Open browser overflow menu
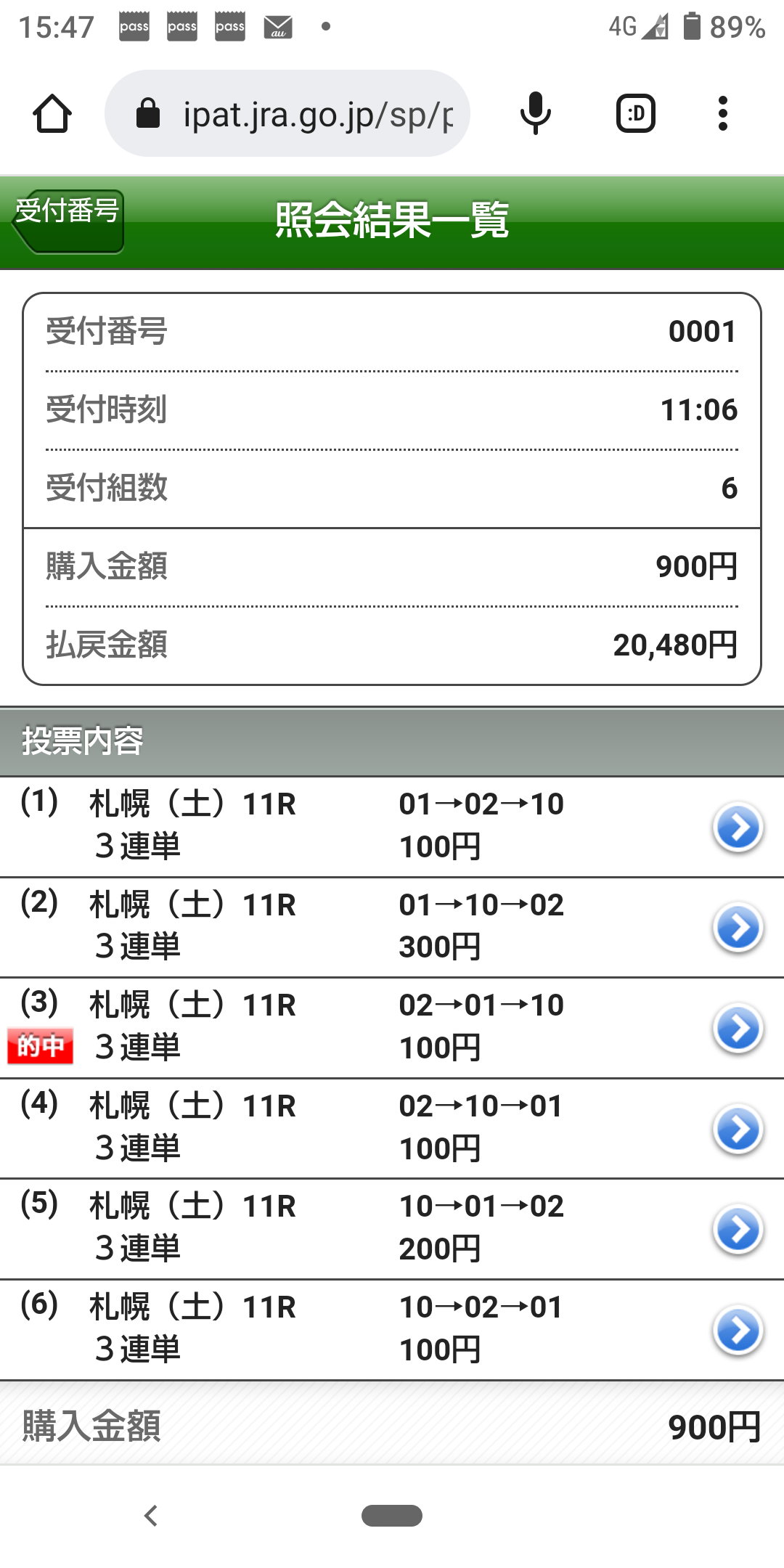 (x=722, y=114)
